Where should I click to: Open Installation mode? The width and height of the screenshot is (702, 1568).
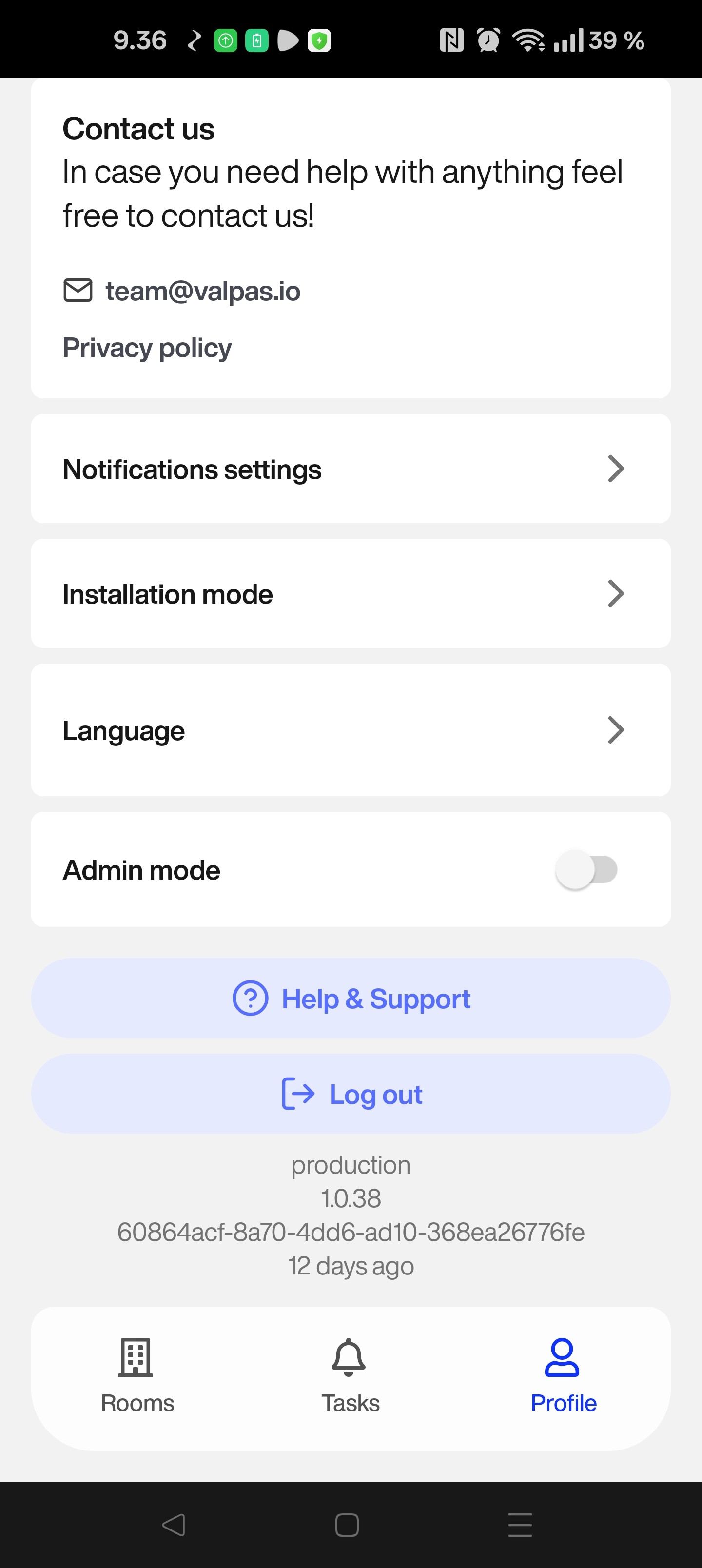click(351, 594)
